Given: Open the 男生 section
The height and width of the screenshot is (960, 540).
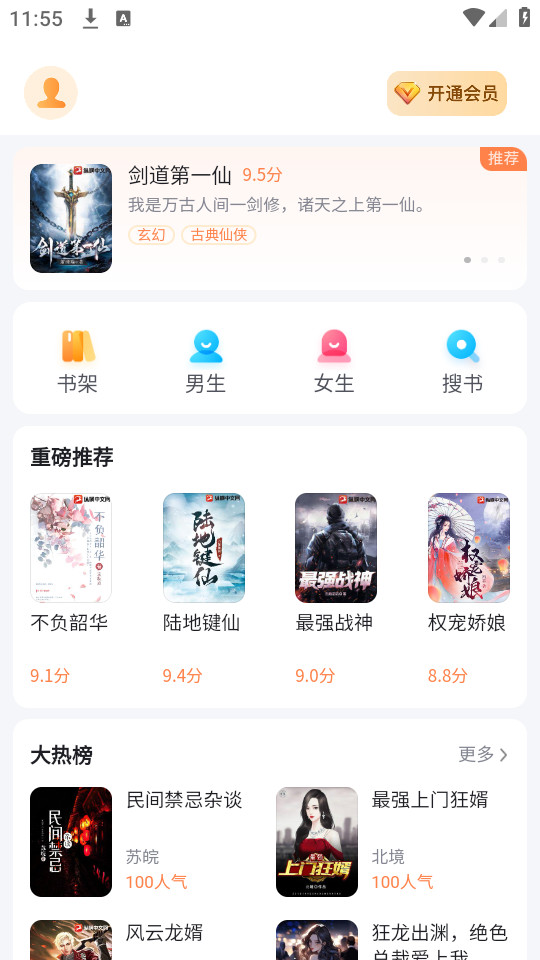Looking at the screenshot, I should coord(206,361).
